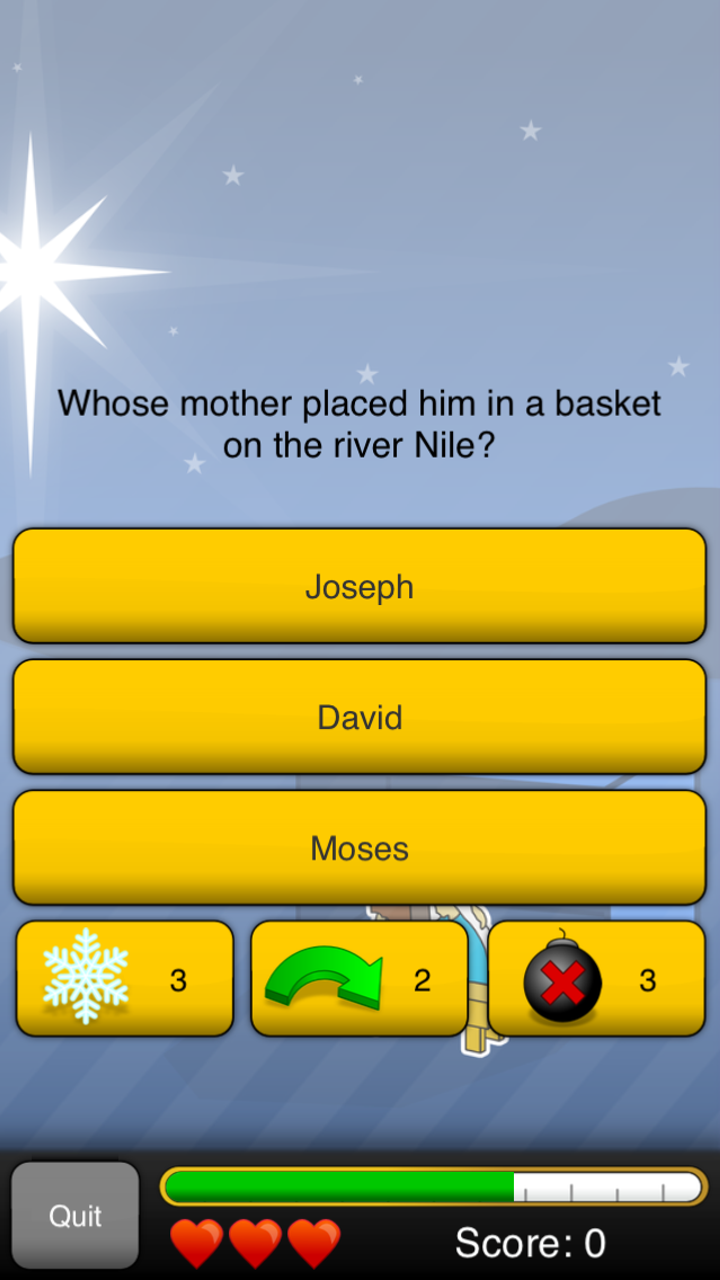Viewport: 720px width, 1280px height.
Task: Click the number 2 next to the skip arrow
Action: click(x=421, y=980)
